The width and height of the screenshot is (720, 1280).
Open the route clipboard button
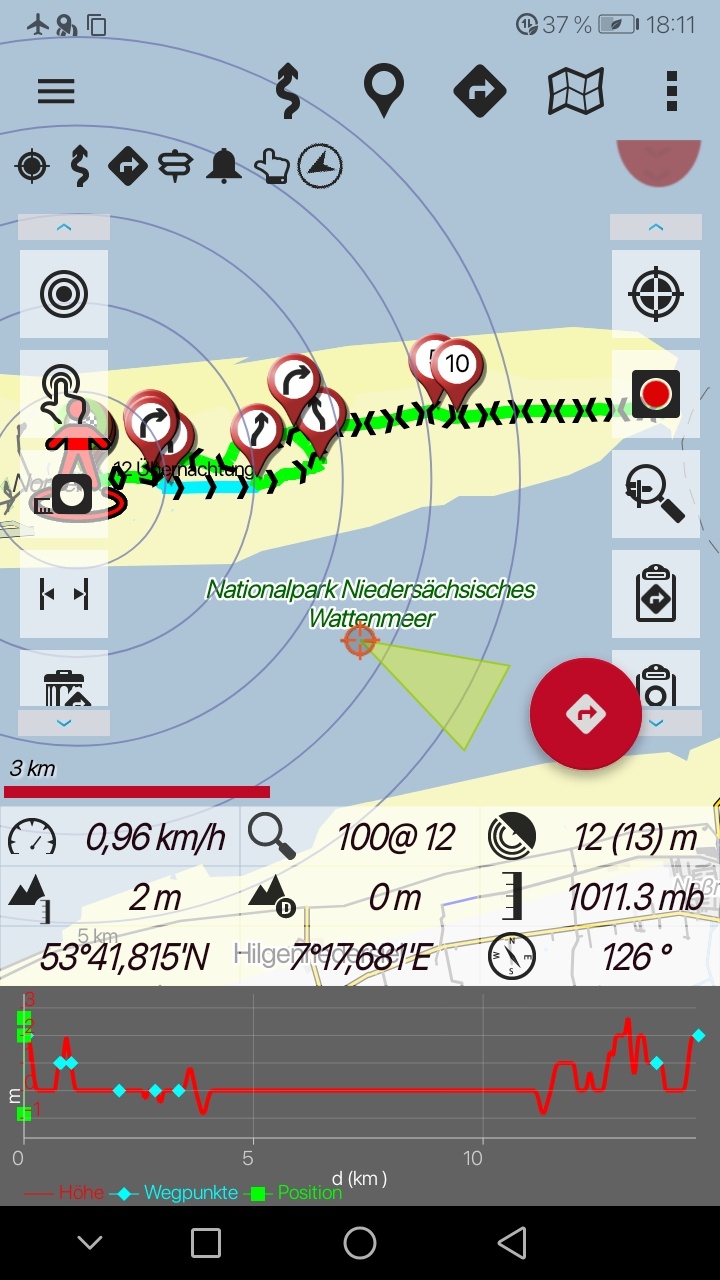pos(656,594)
